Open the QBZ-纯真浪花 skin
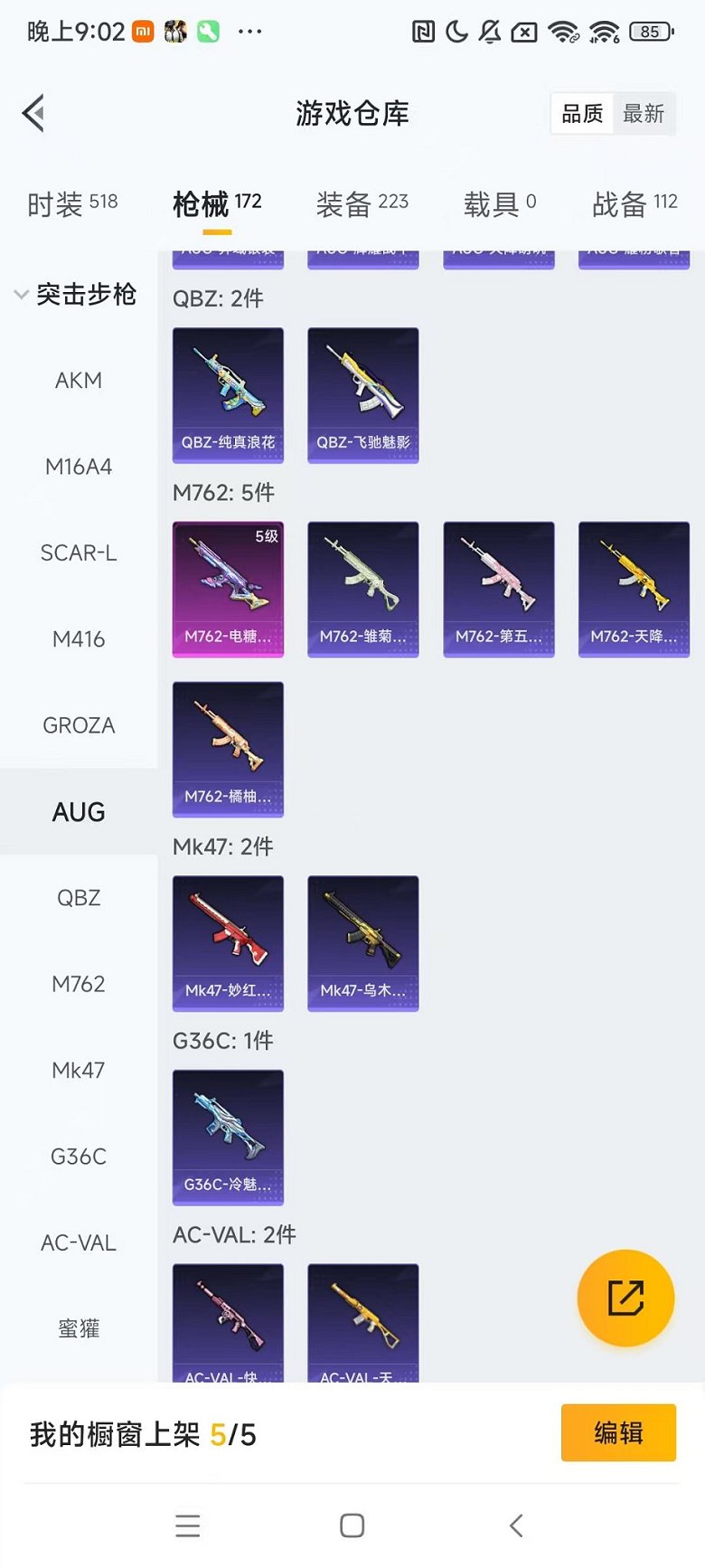Viewport: 705px width, 1568px height. (x=228, y=395)
